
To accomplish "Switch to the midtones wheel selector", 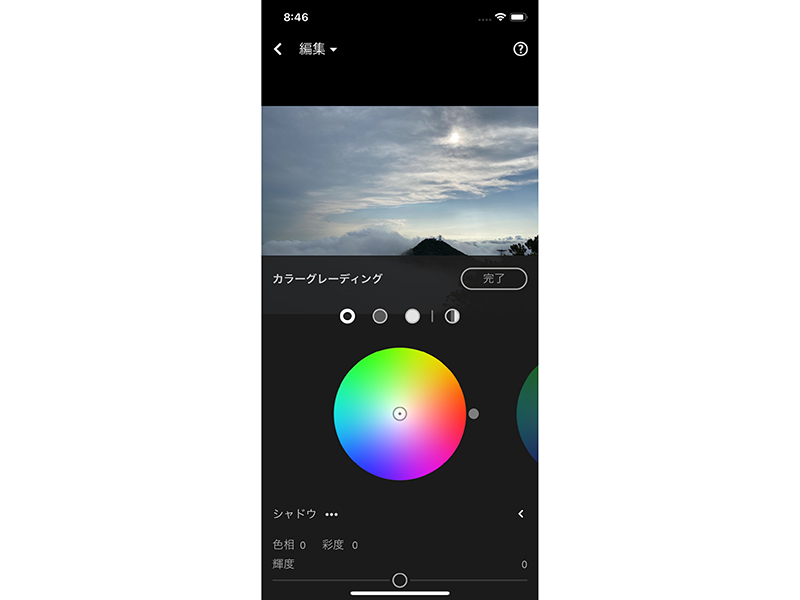I will coord(380,316).
